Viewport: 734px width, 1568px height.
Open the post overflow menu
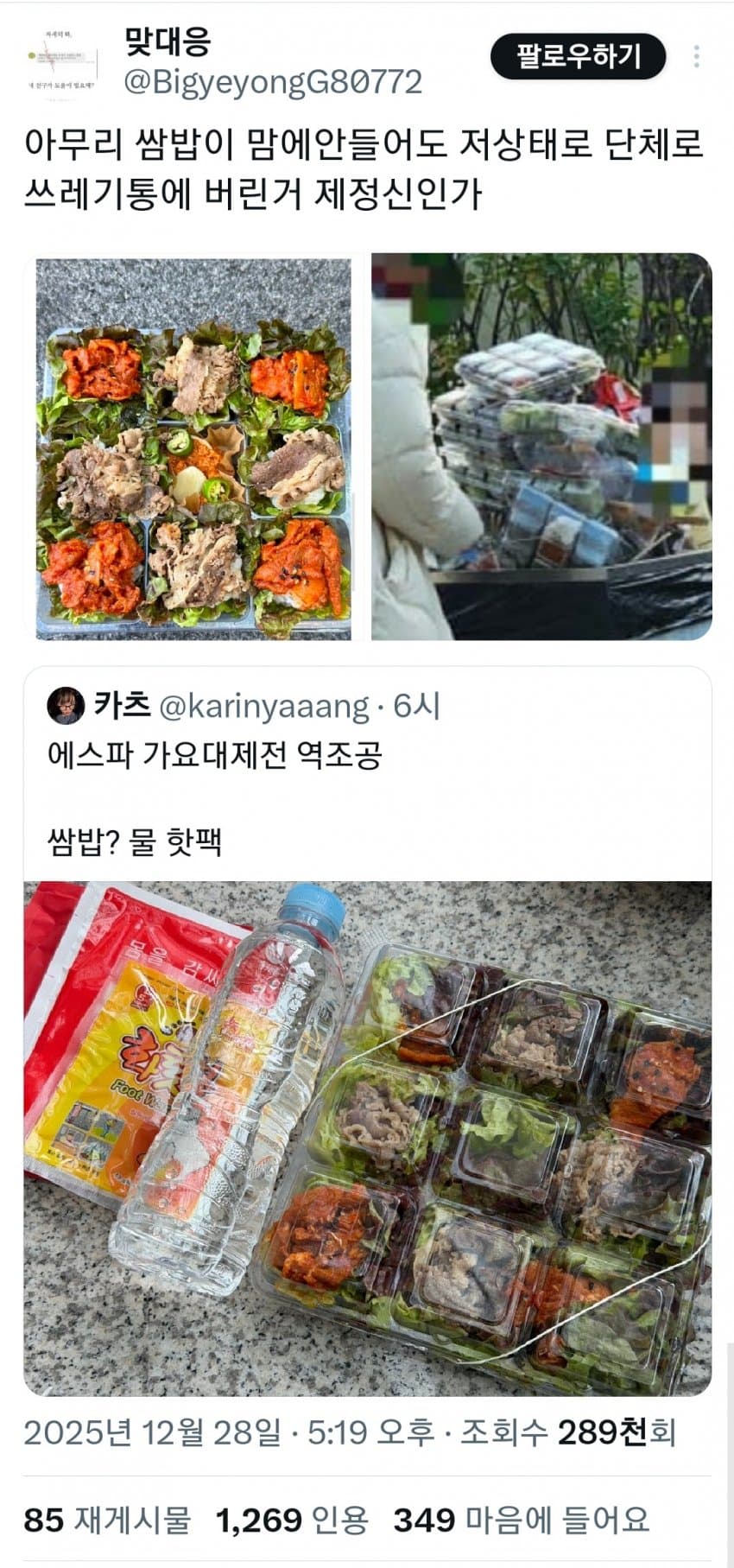tap(696, 57)
